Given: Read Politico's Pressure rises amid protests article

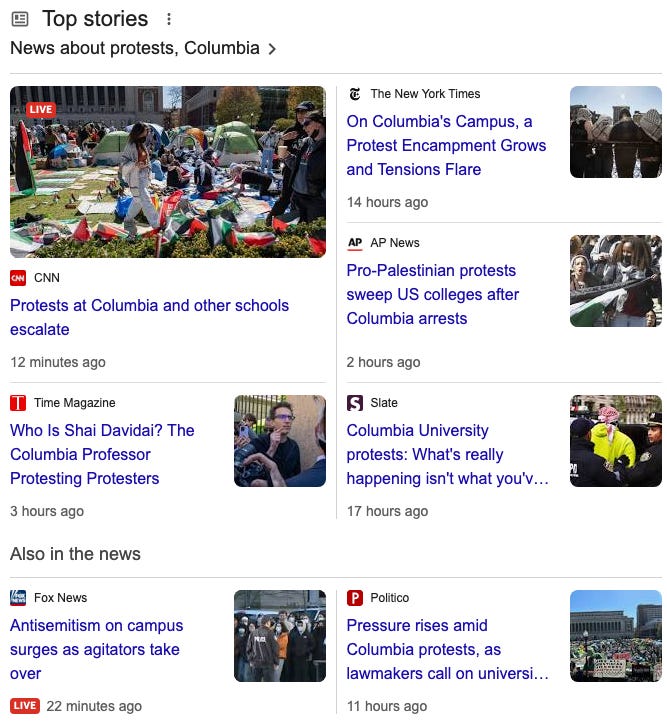Looking at the screenshot, I should tap(447, 650).
